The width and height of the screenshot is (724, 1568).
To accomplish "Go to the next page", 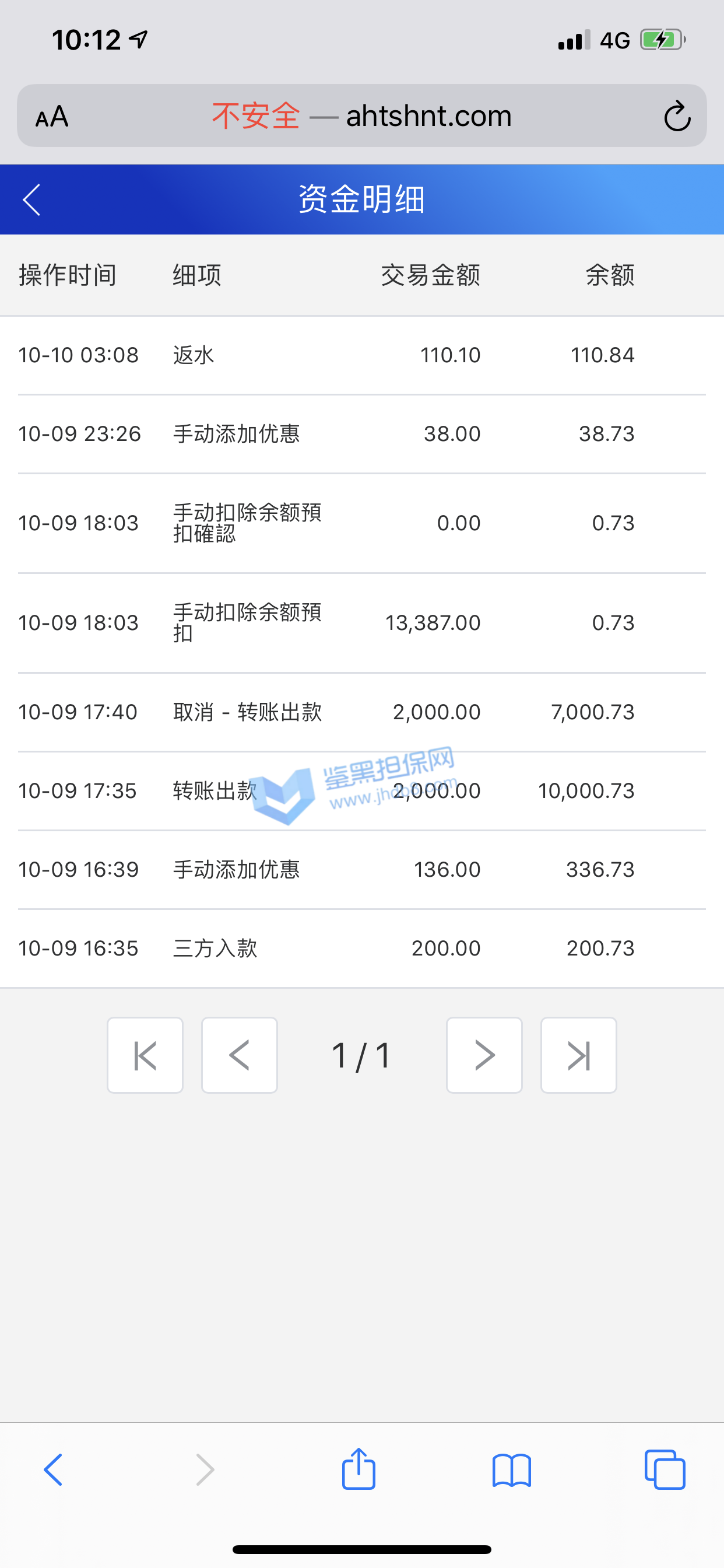I will [x=484, y=1055].
